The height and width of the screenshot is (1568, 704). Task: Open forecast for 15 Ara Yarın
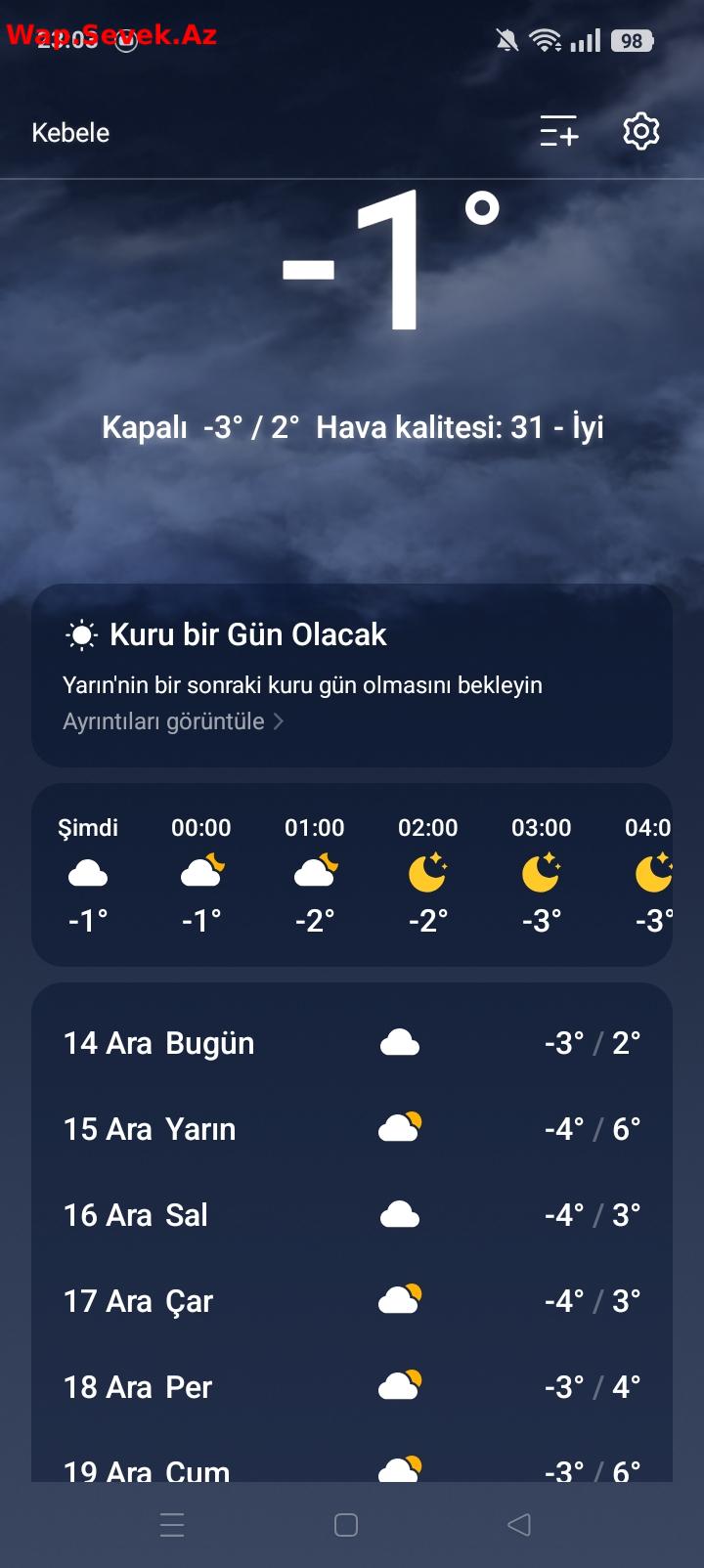click(352, 1129)
